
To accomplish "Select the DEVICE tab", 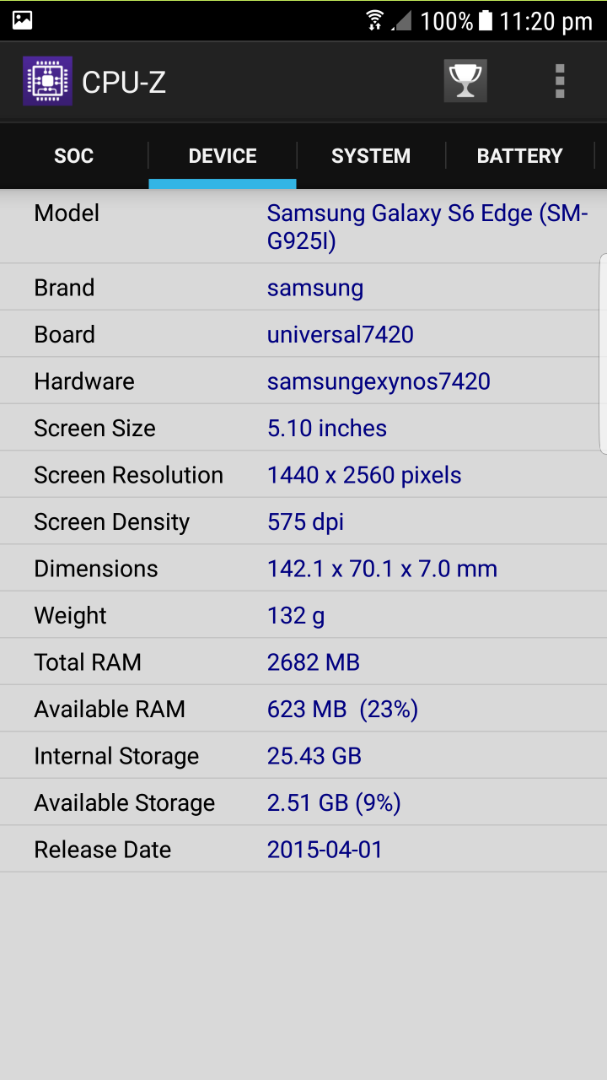I will click(x=223, y=156).
